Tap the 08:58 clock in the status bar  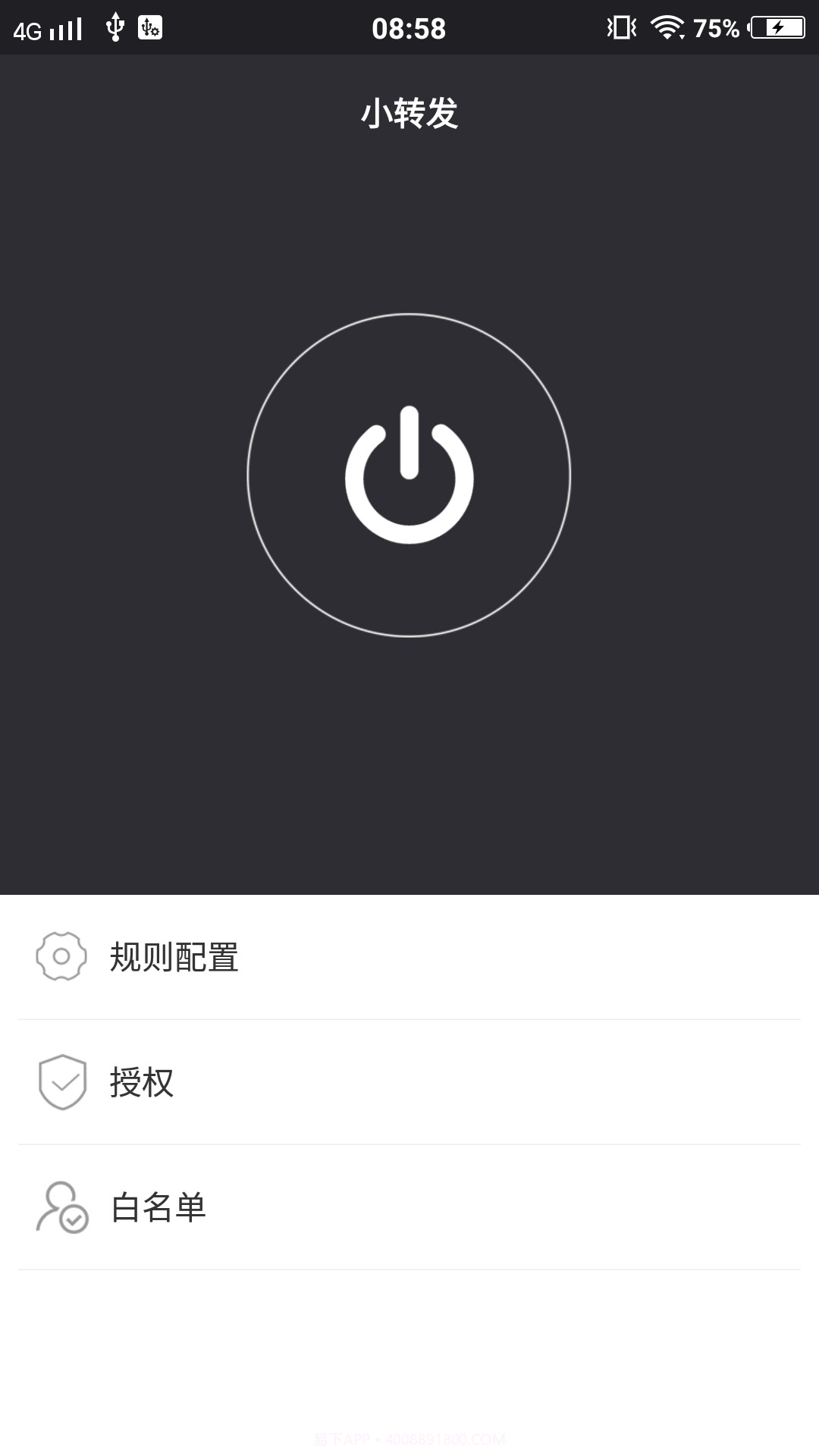point(409,29)
